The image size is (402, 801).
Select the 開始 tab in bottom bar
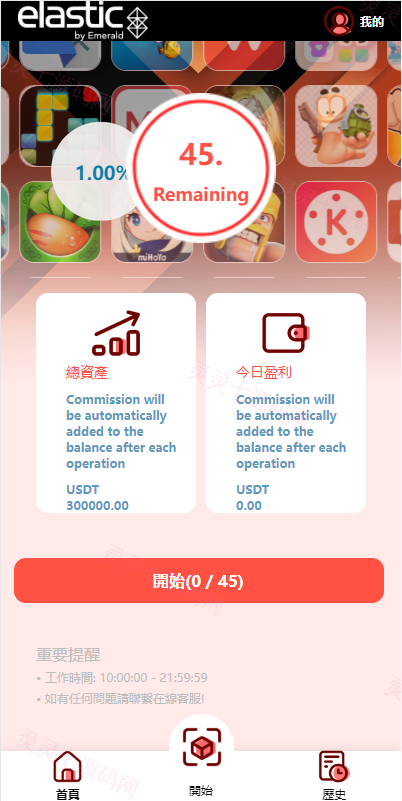click(x=201, y=763)
